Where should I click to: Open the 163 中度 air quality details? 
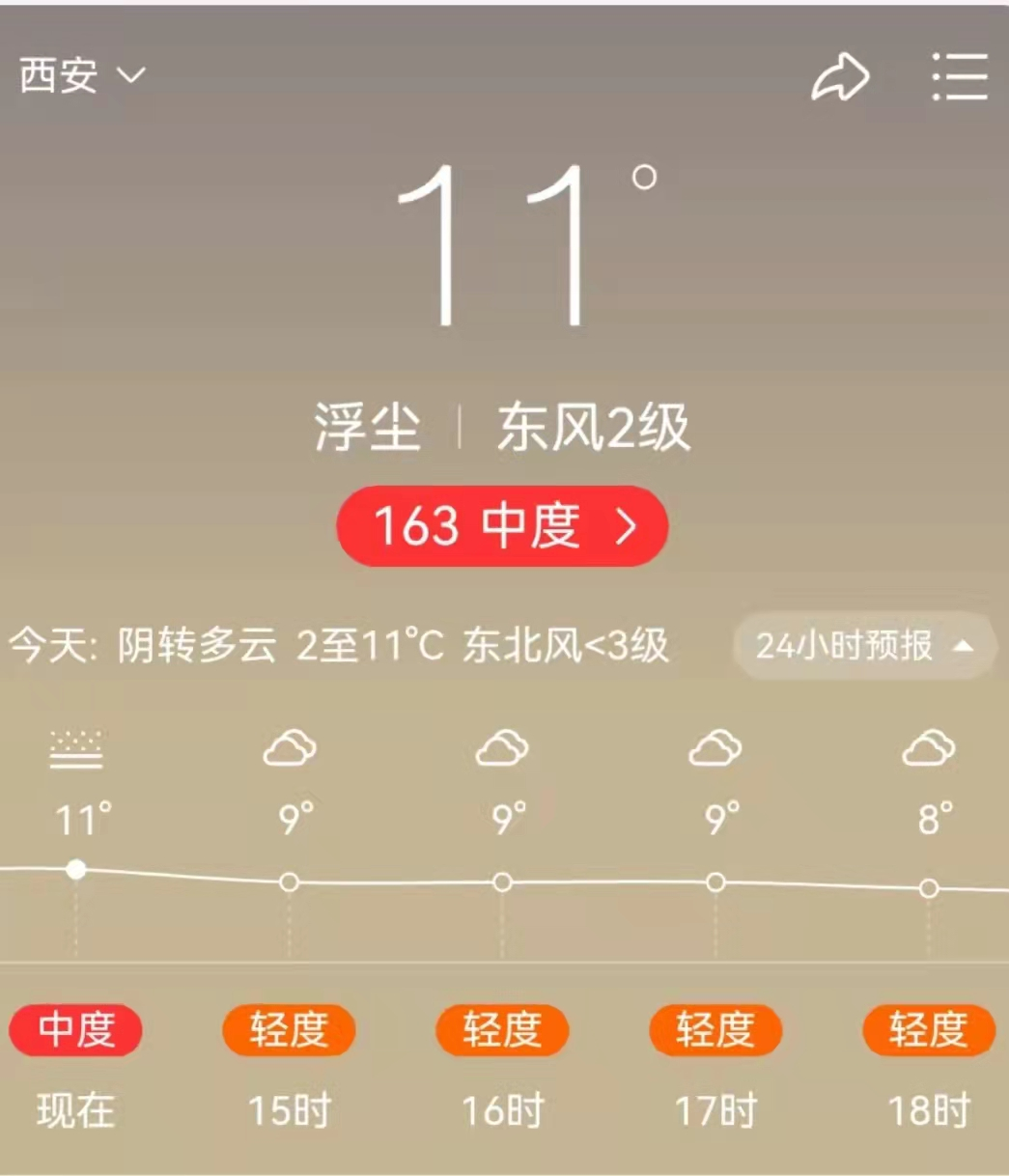502,526
